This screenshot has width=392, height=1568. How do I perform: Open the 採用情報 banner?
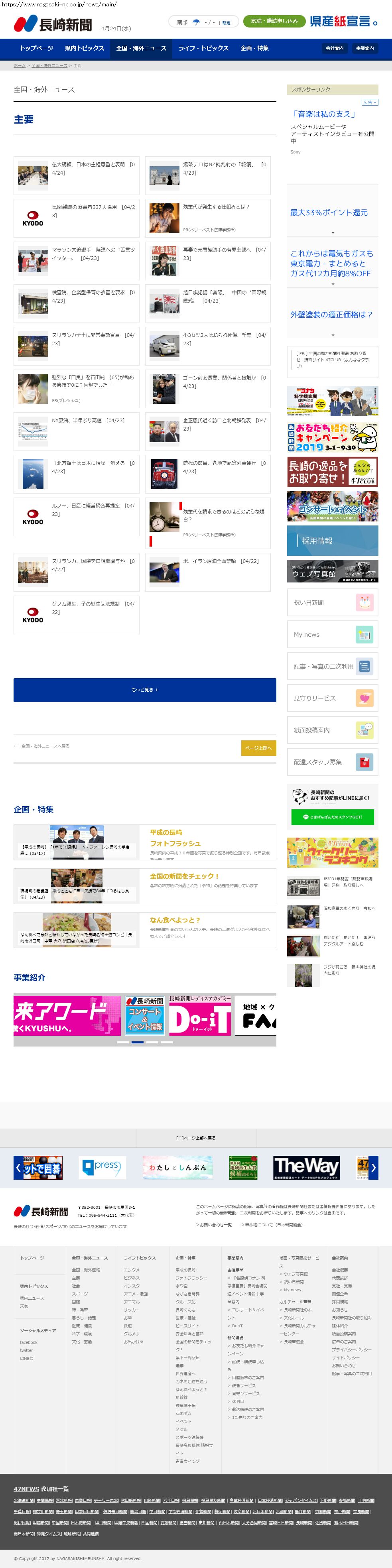[332, 541]
